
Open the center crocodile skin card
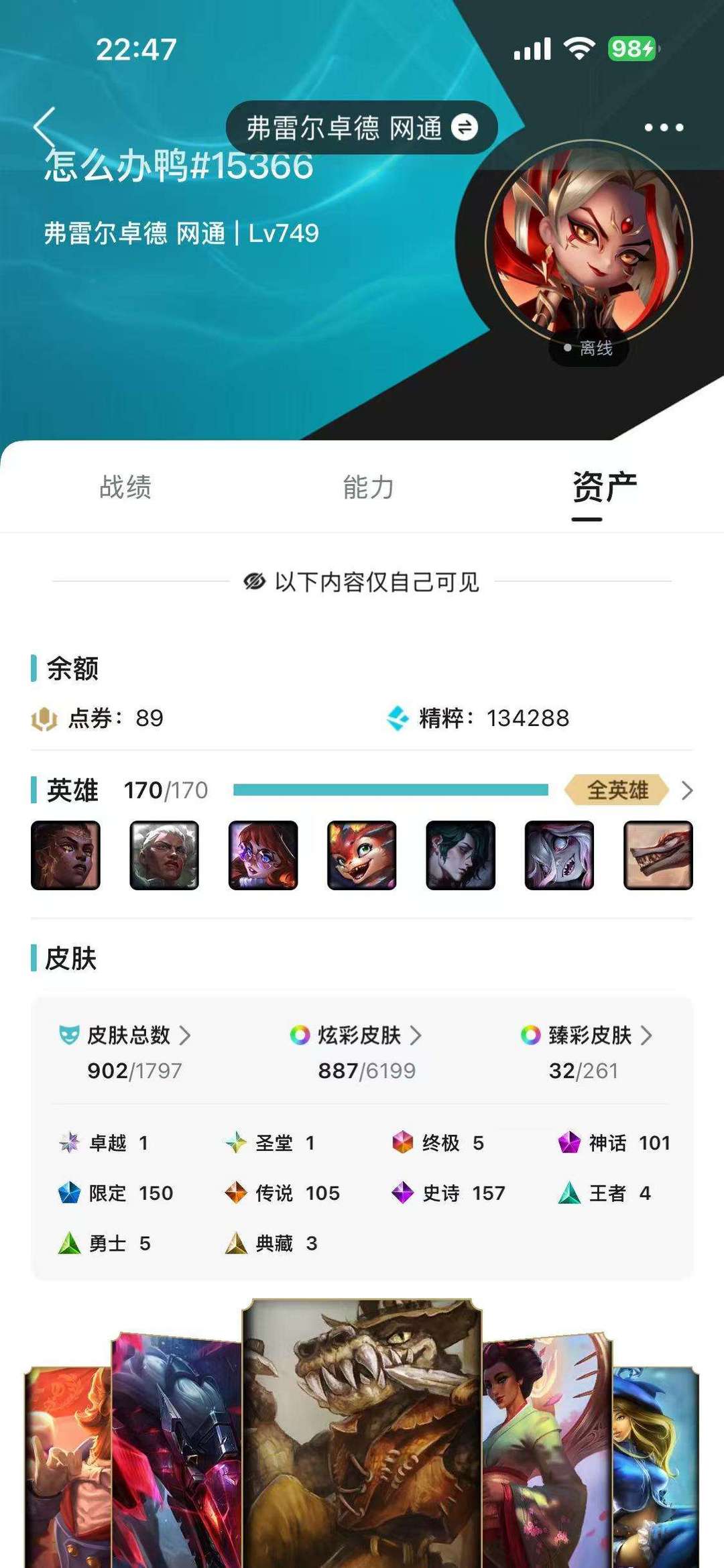362,1433
